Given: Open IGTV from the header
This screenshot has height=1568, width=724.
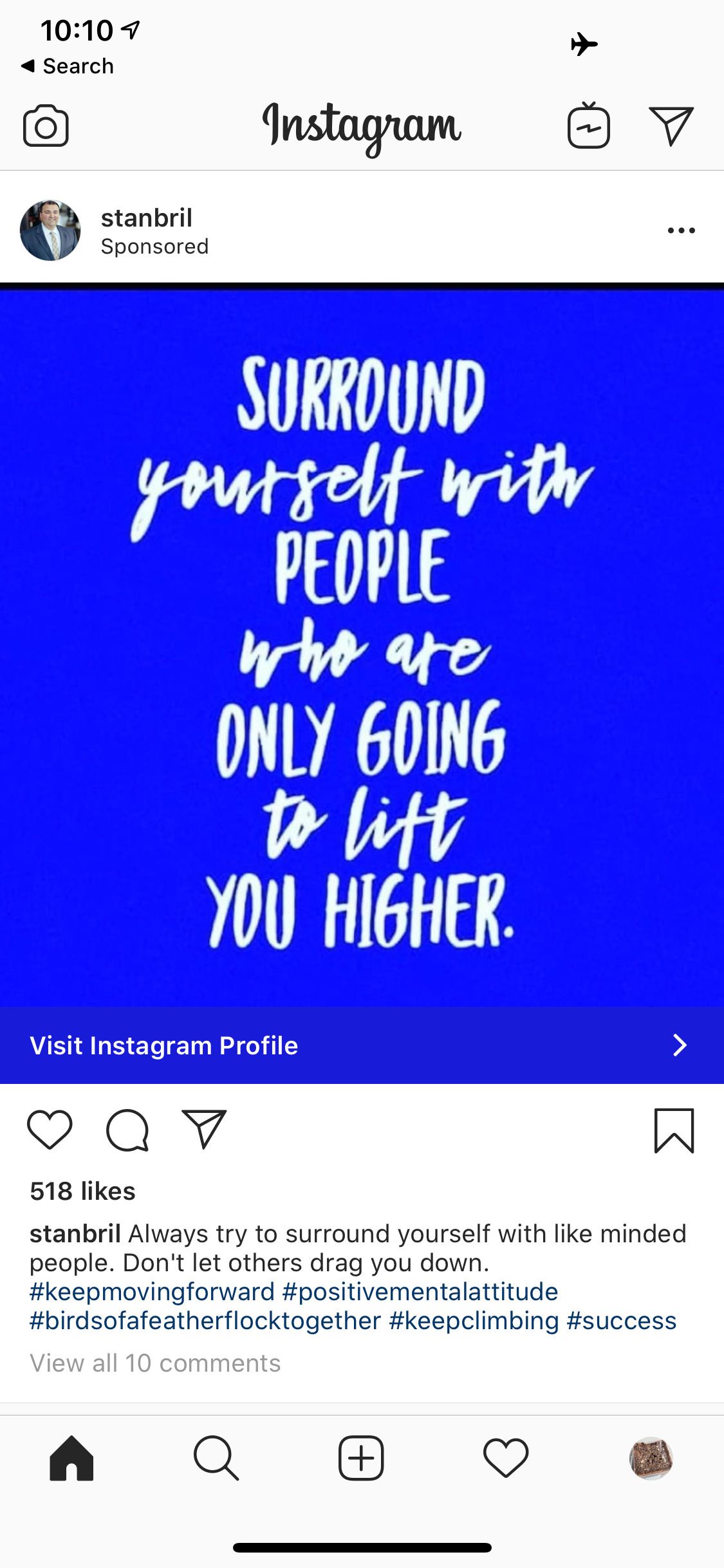Looking at the screenshot, I should tap(588, 126).
